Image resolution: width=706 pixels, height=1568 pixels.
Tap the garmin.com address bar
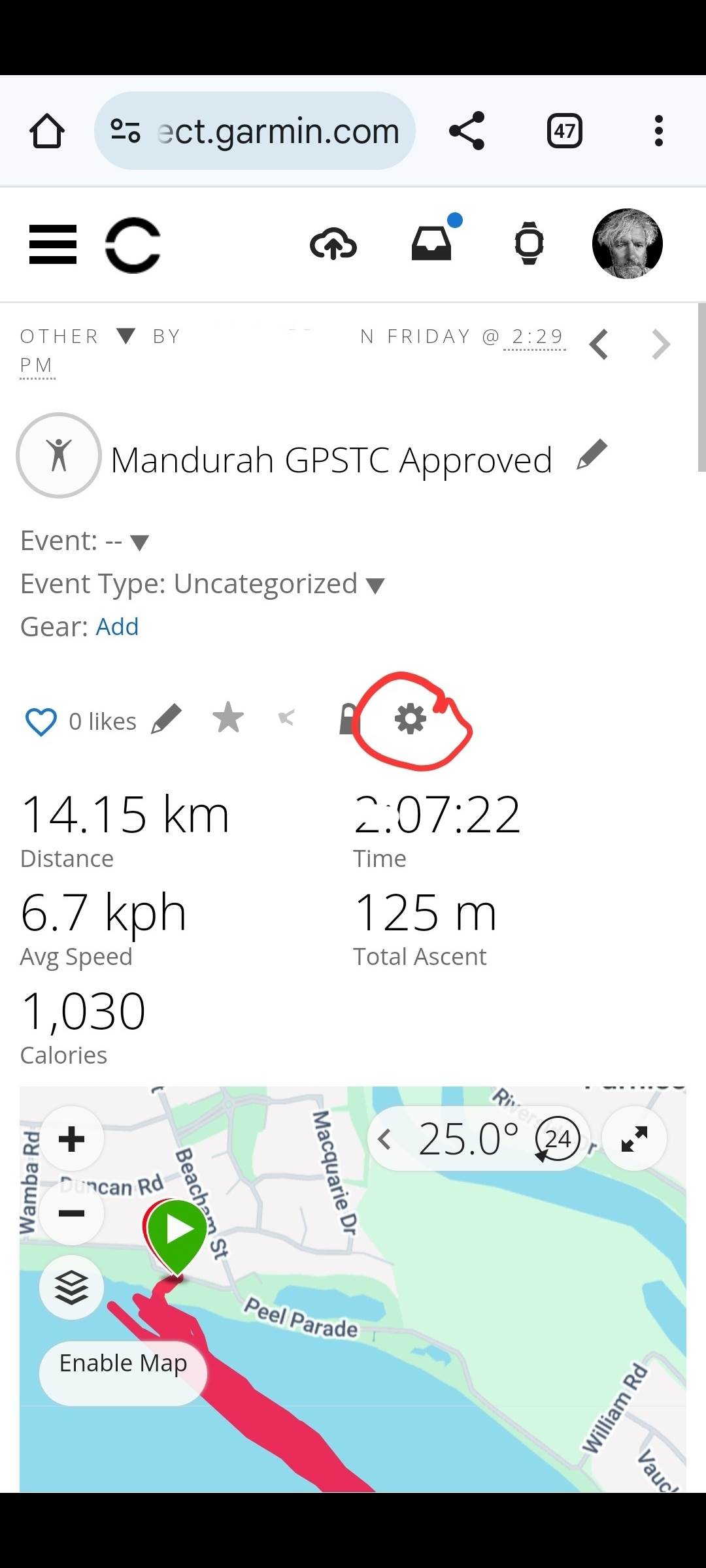point(255,131)
